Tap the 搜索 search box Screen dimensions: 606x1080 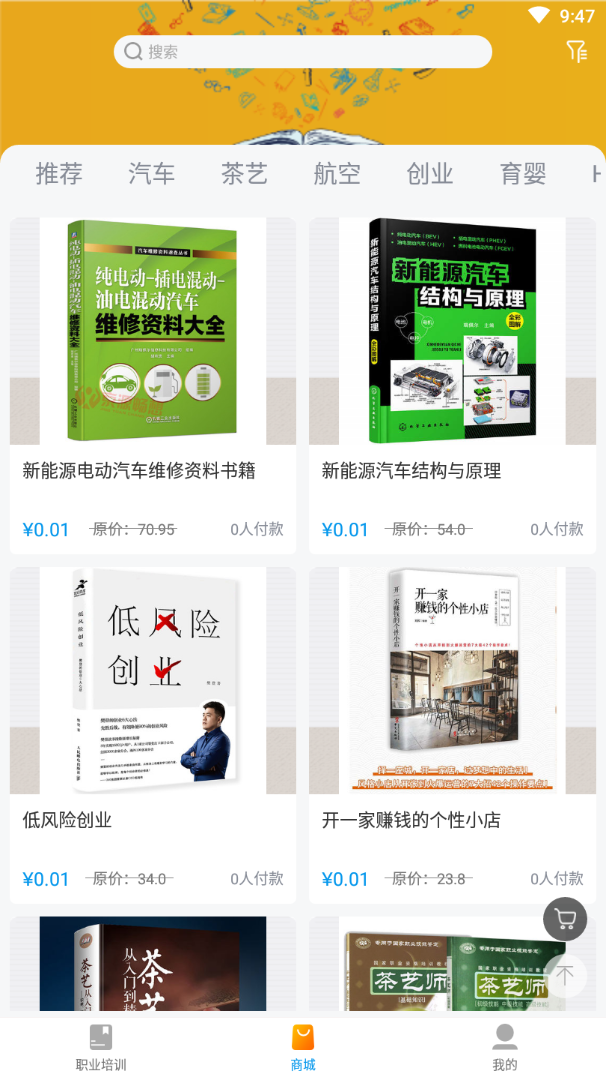coord(302,52)
